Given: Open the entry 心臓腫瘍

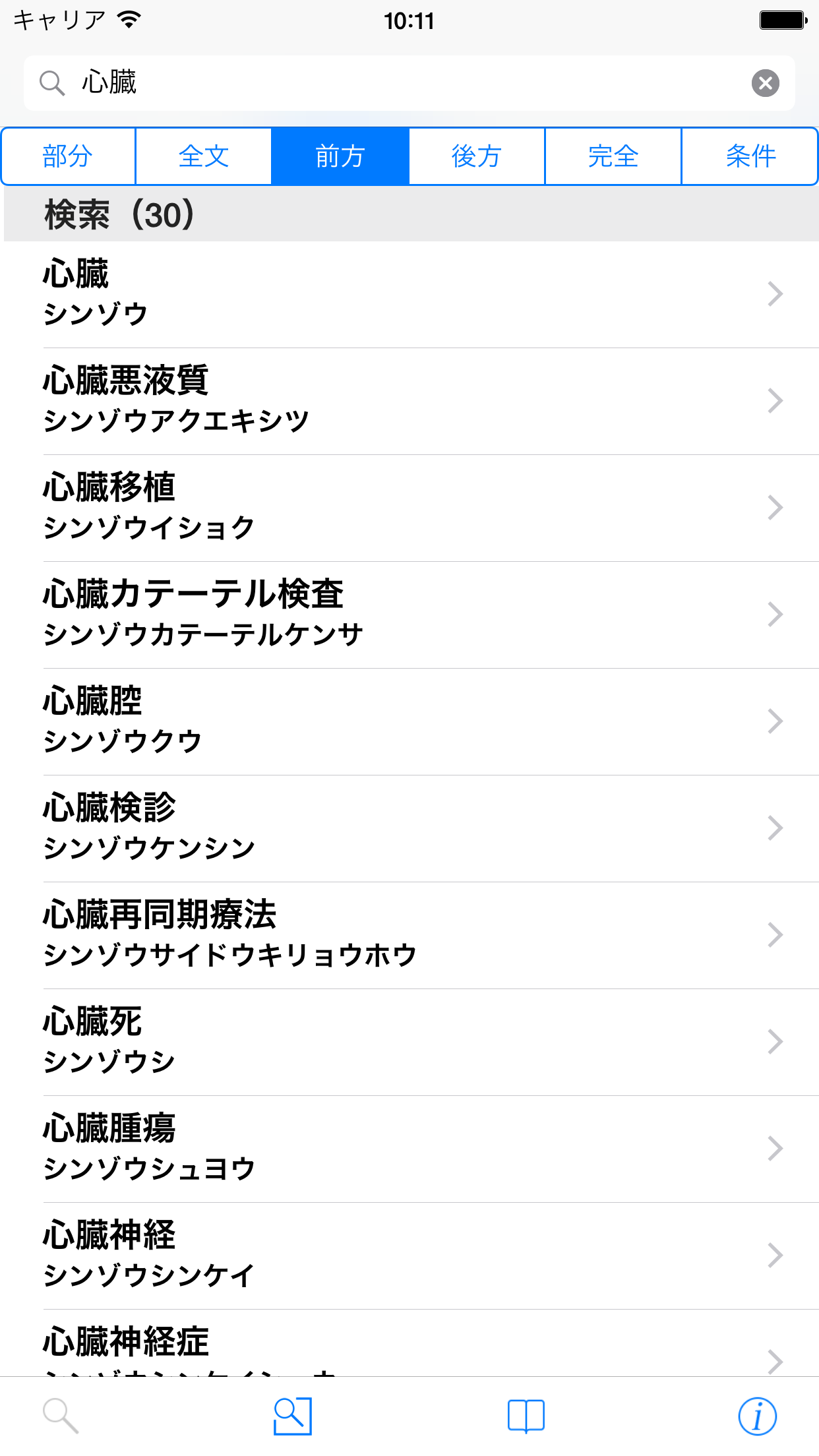Looking at the screenshot, I should (x=409, y=1149).
